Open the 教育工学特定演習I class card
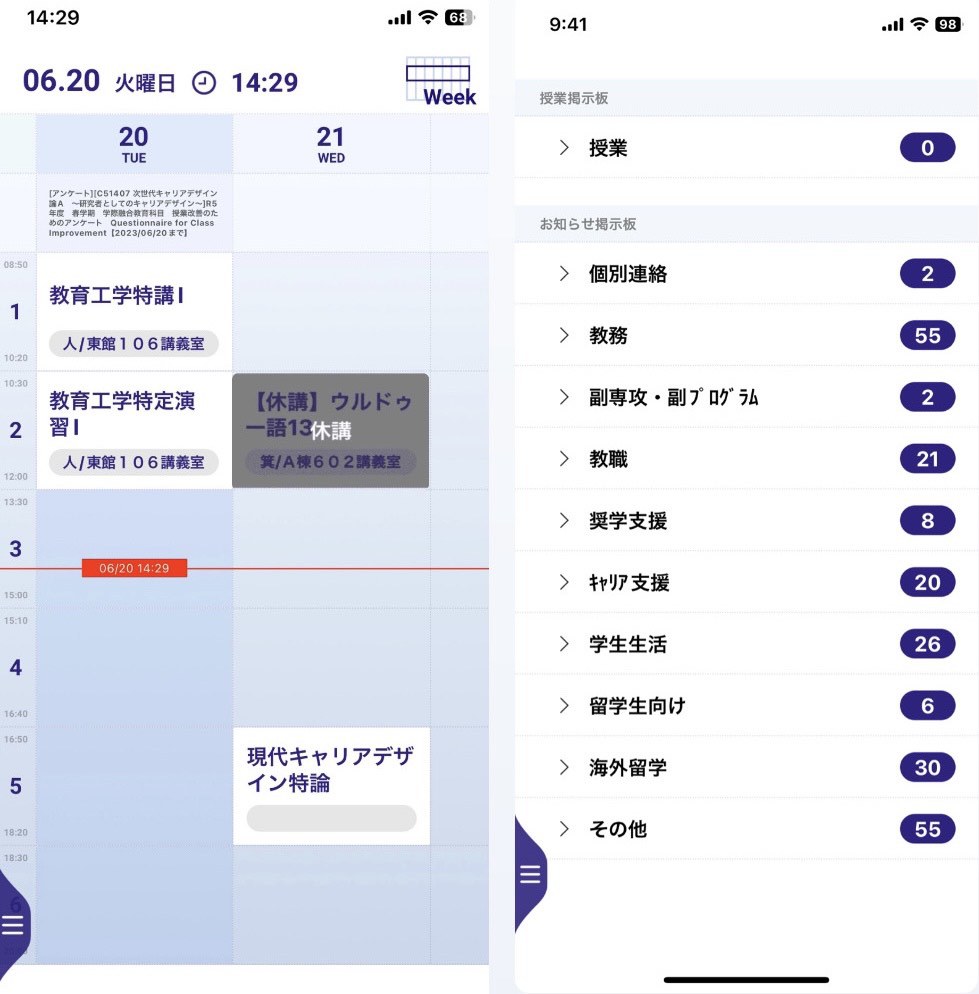This screenshot has height=994, width=979. click(x=134, y=429)
